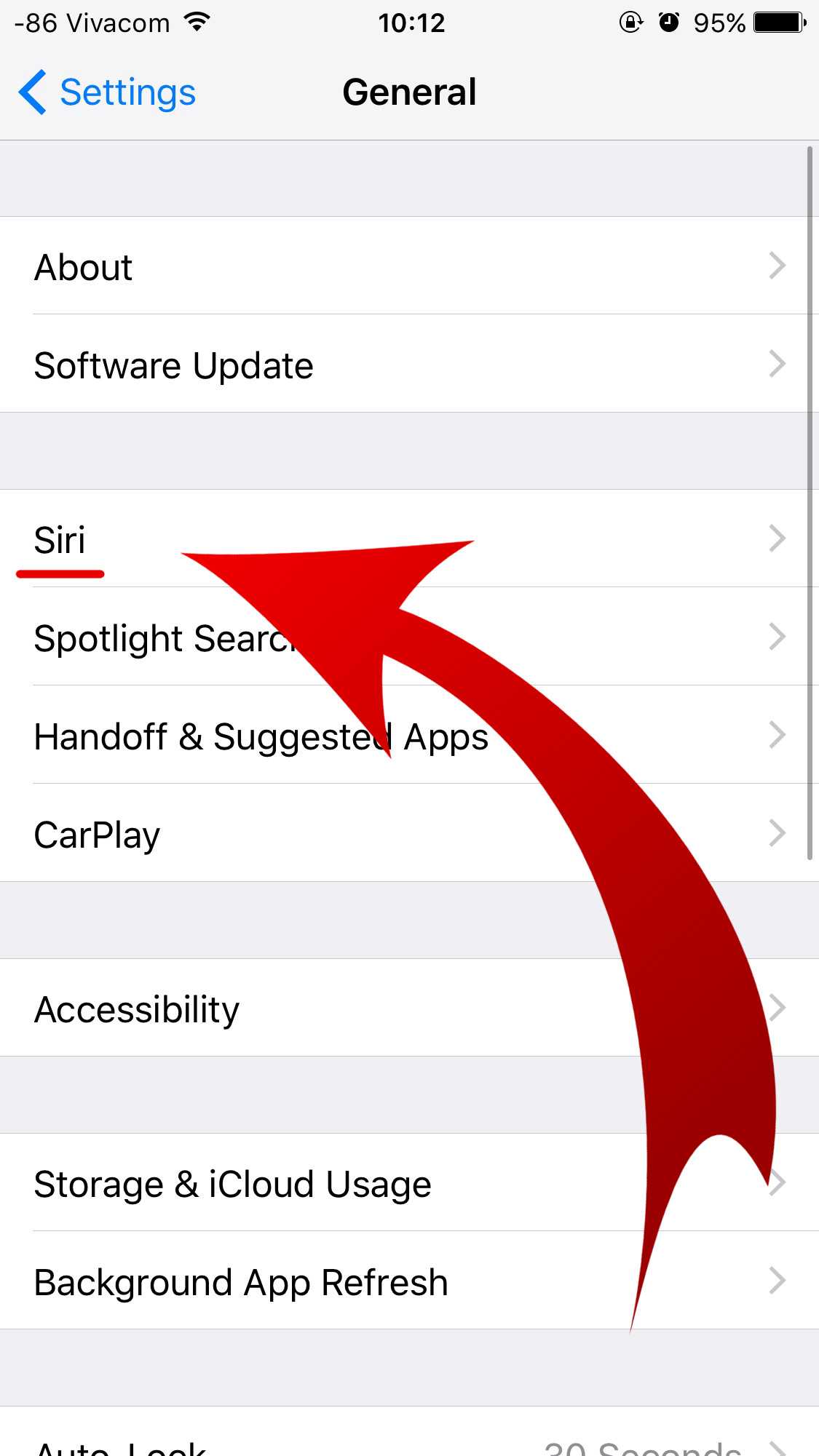Screen dimensions: 819x1456
Task: Open Accessibility settings
Action: (409, 1008)
